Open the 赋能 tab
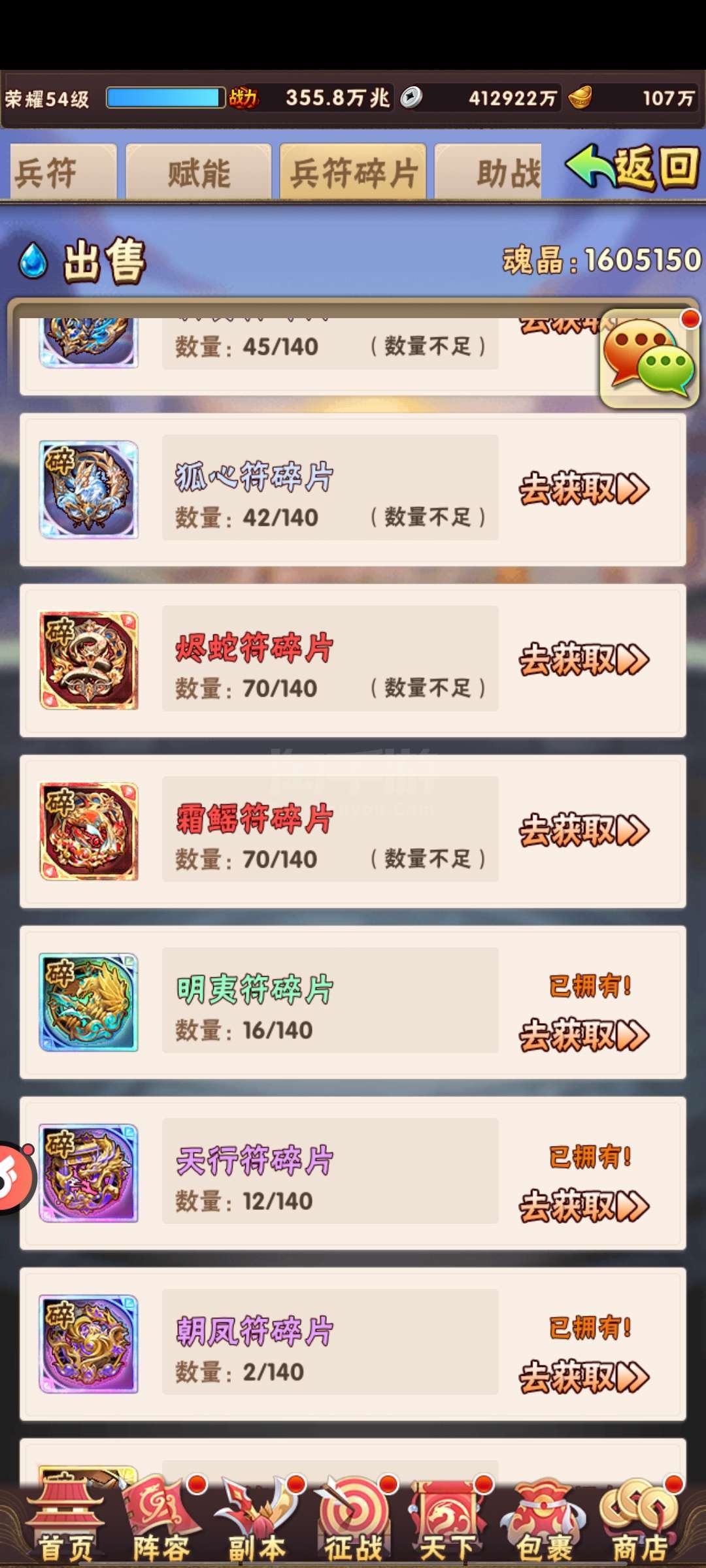Viewport: 706px width, 1568px height. [x=198, y=172]
